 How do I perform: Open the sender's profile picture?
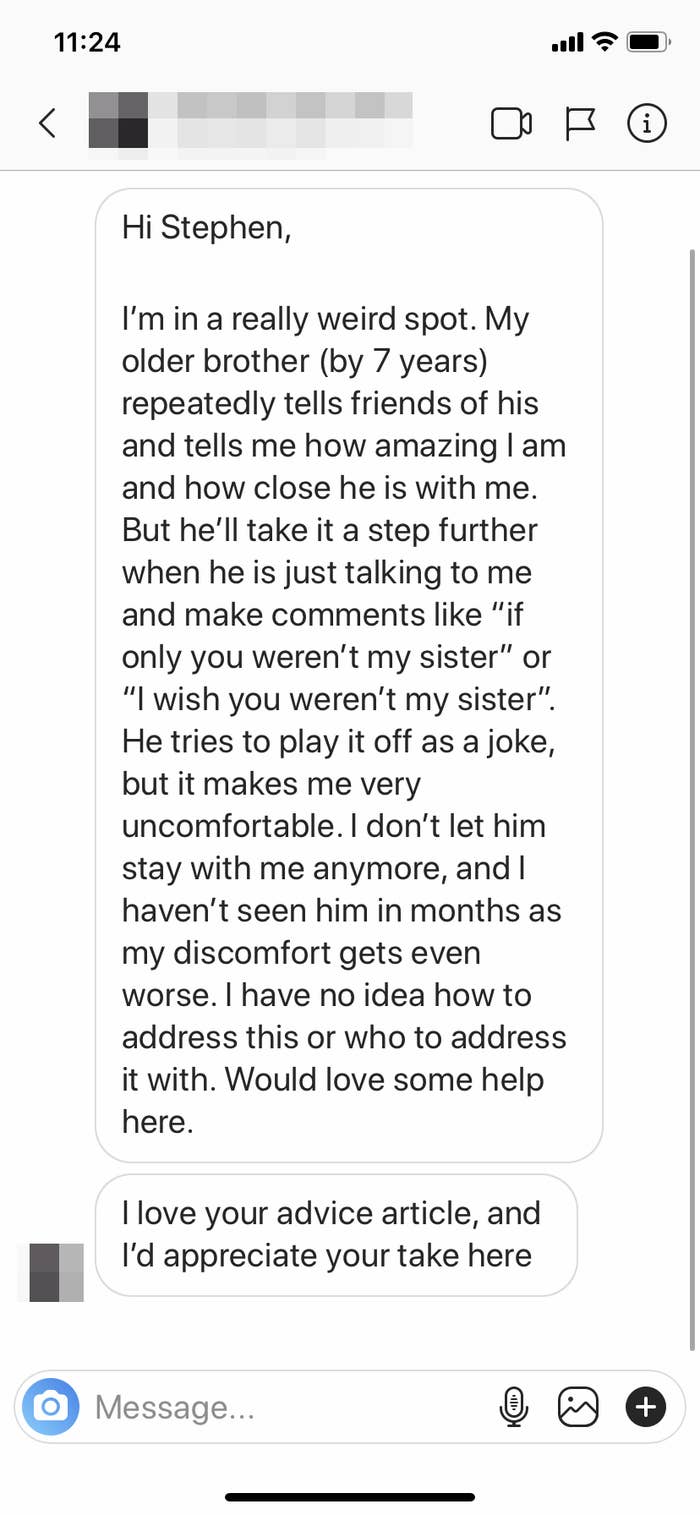coord(57,1272)
